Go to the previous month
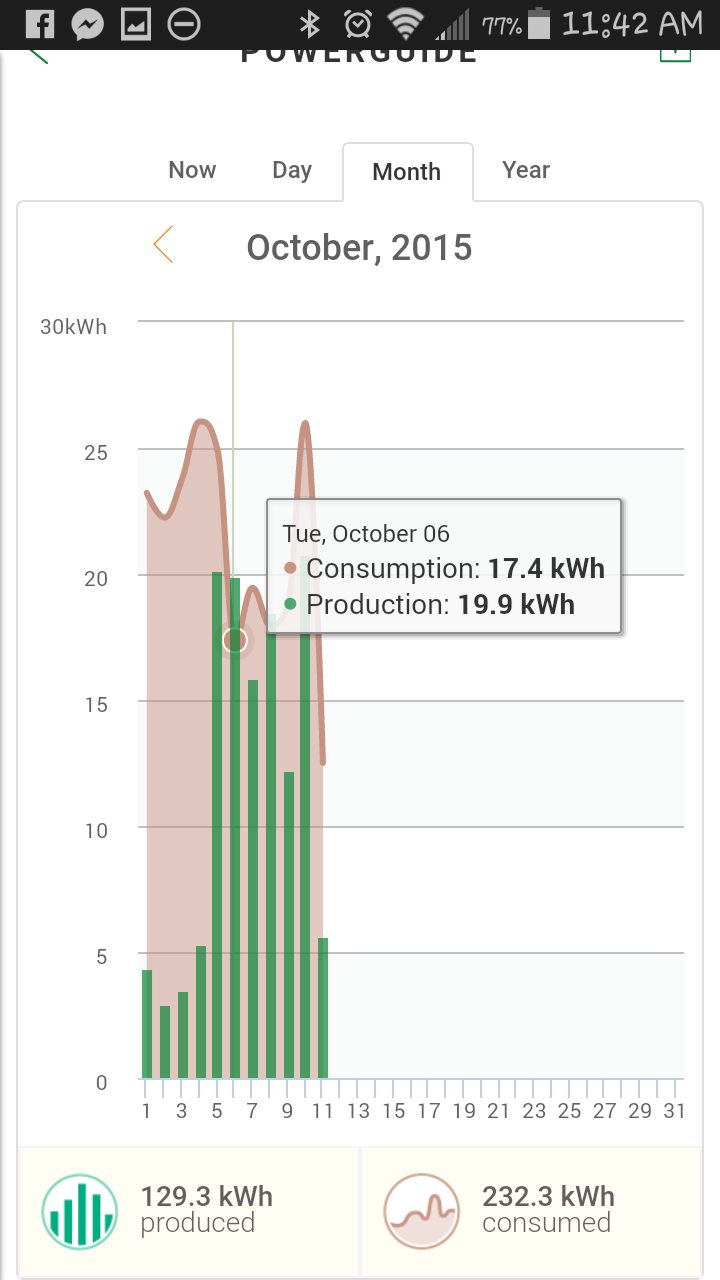This screenshot has width=720, height=1280. click(164, 245)
